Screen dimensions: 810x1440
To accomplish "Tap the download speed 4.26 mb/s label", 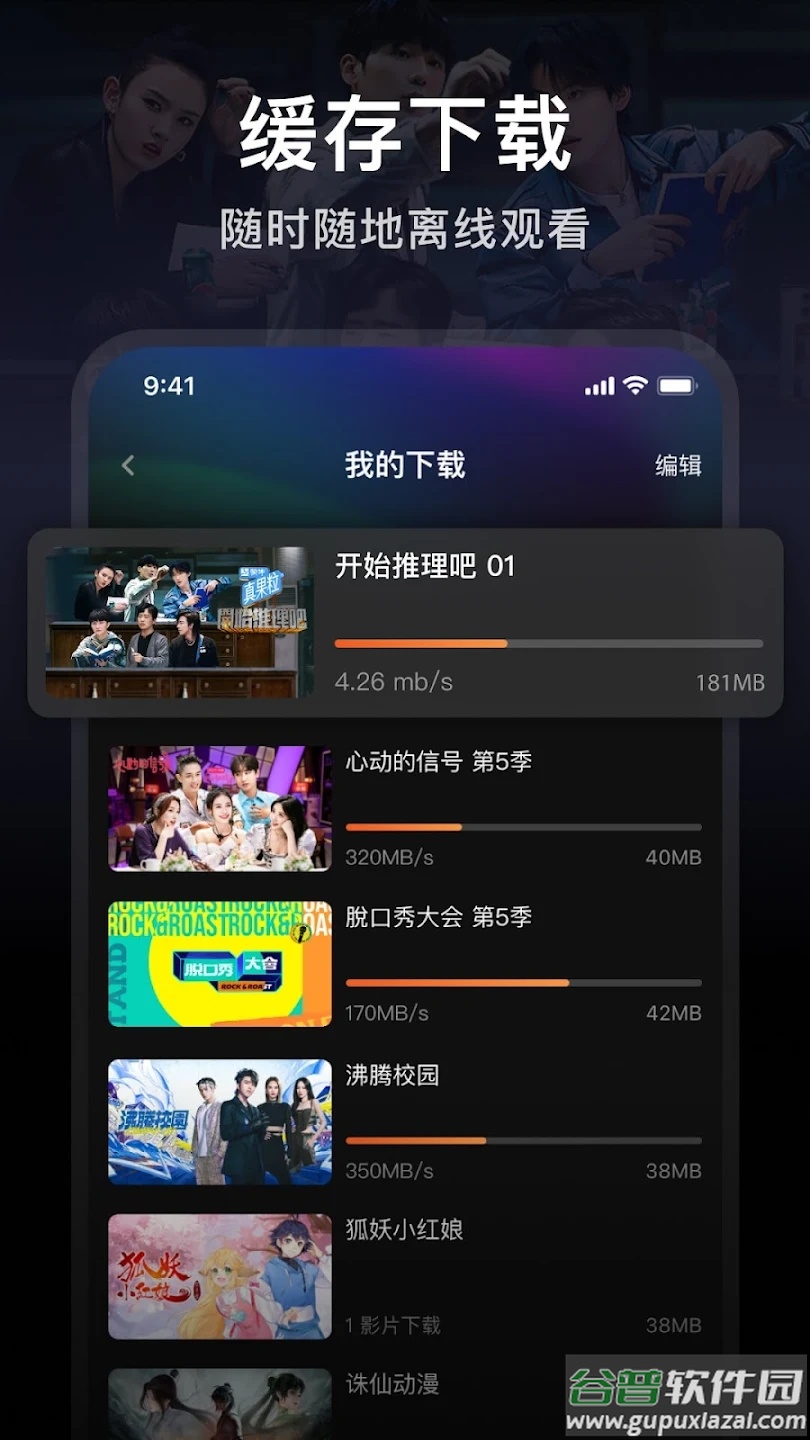I will 391,682.
